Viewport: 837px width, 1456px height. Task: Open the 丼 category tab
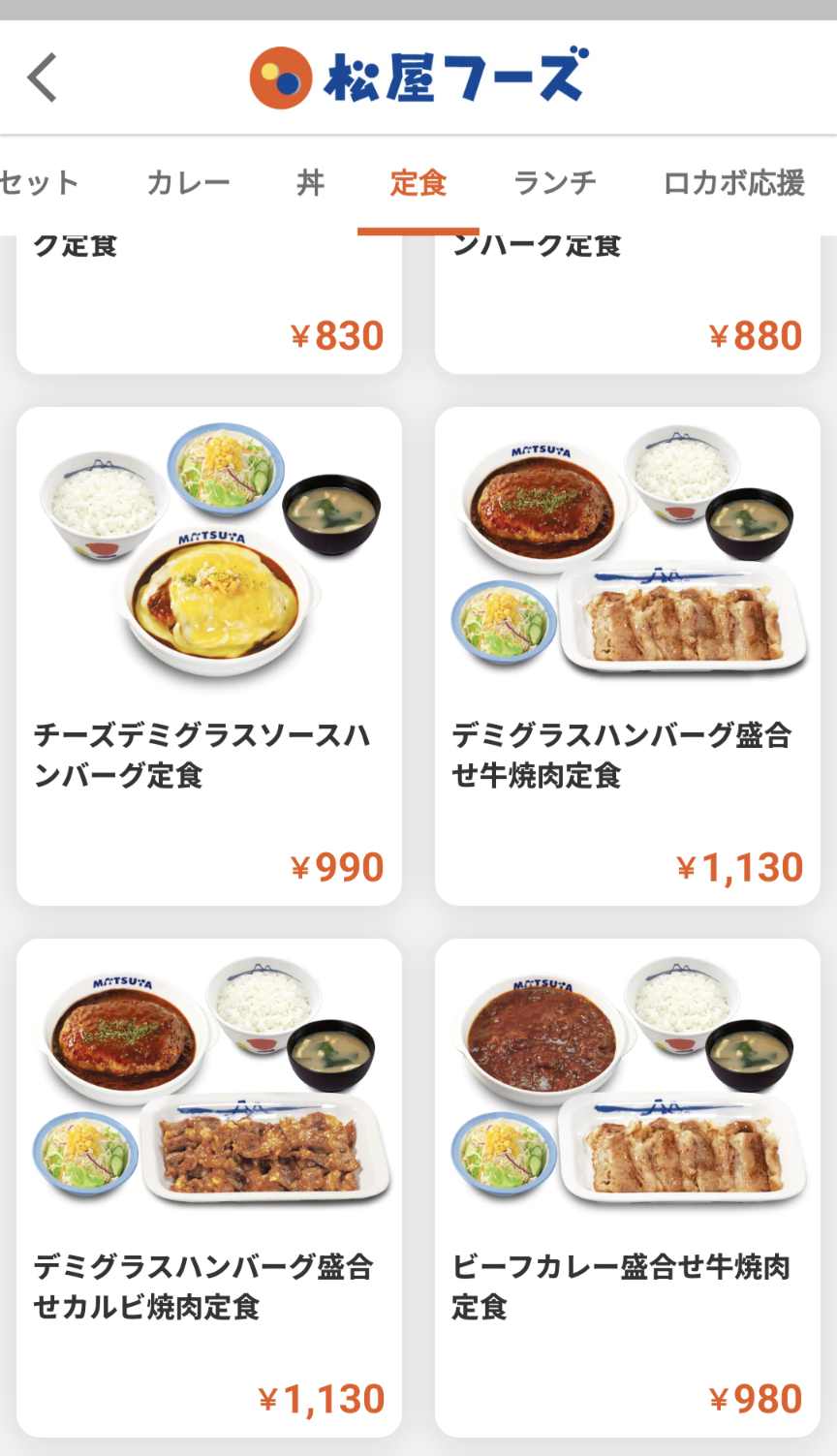tap(310, 182)
